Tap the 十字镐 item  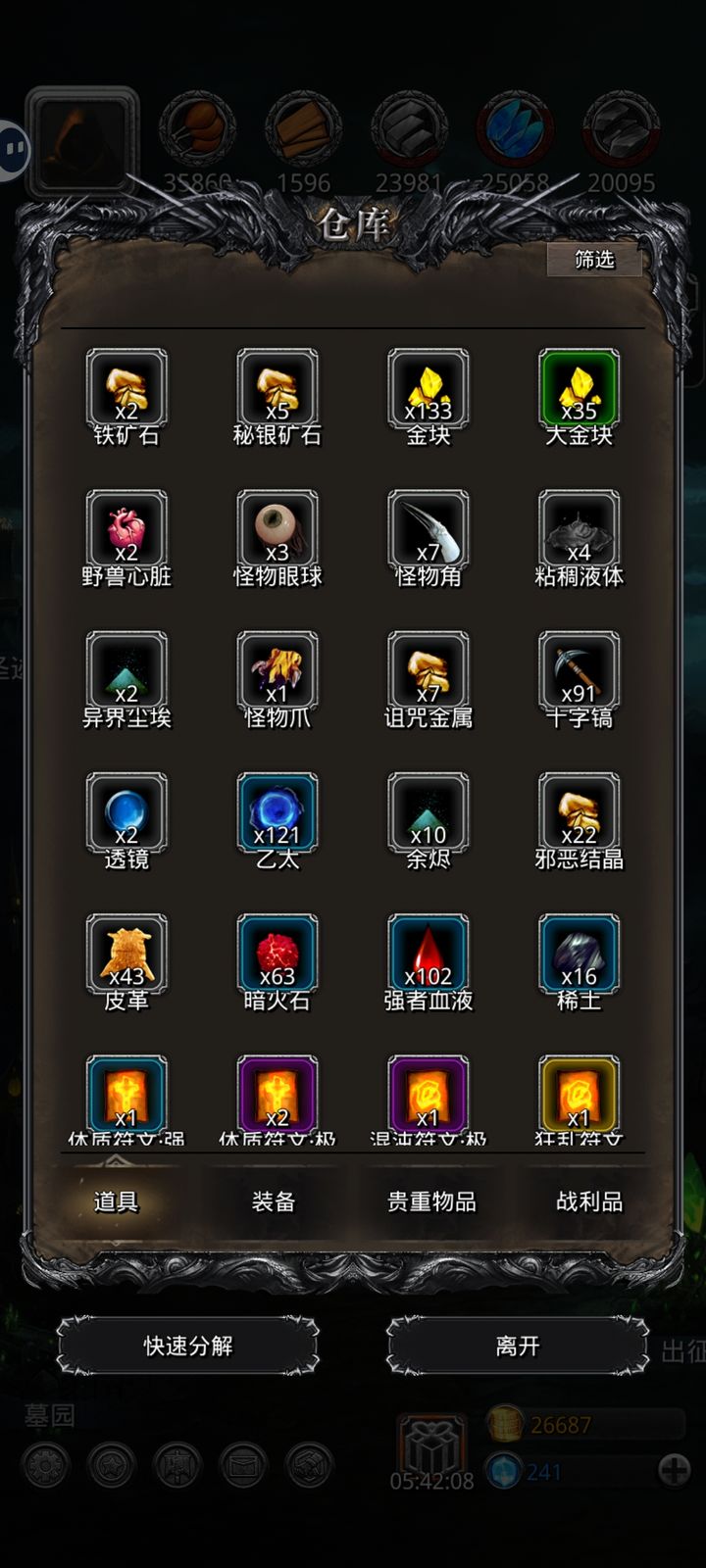point(579,671)
